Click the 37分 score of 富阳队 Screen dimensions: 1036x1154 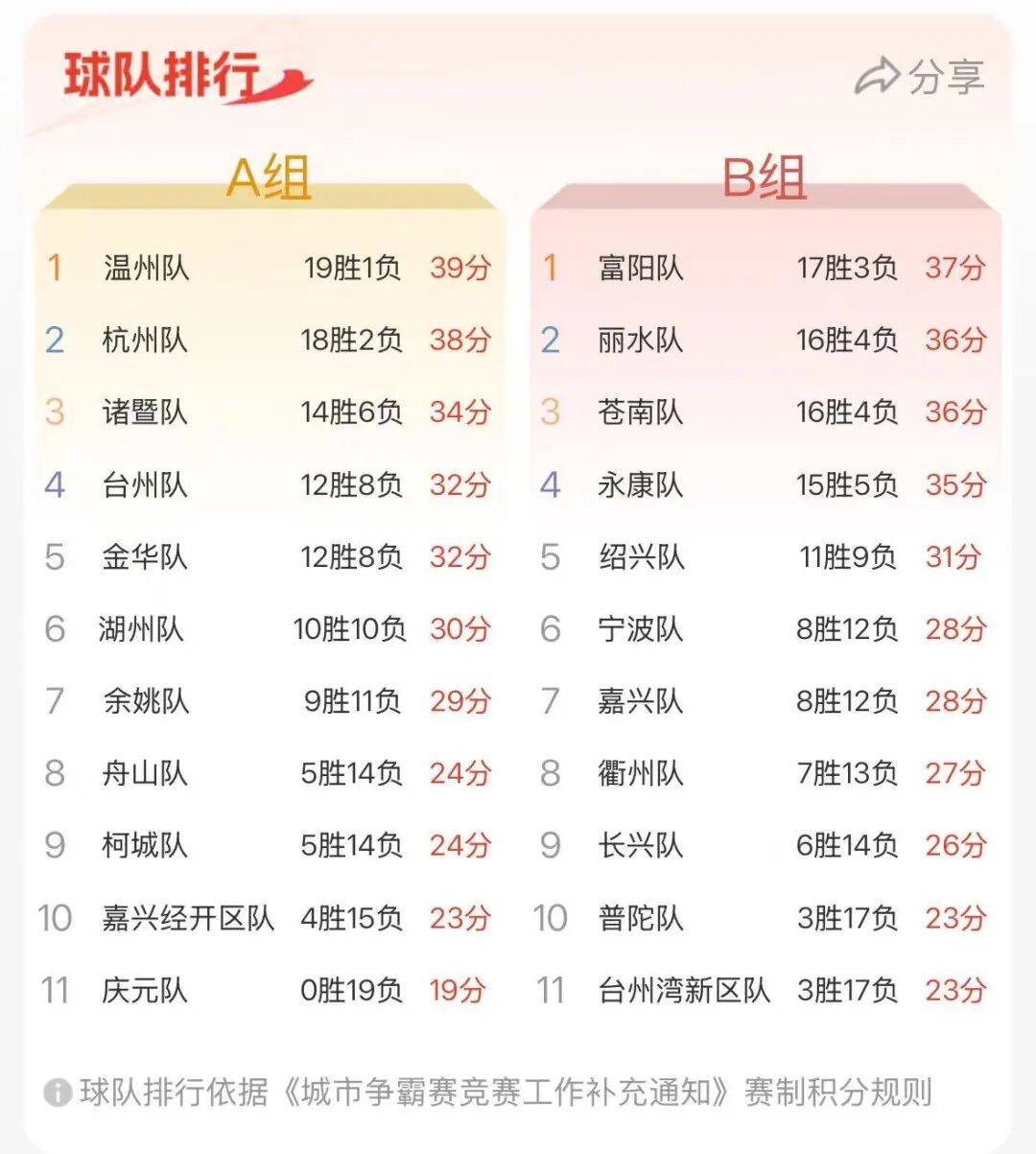954,267
